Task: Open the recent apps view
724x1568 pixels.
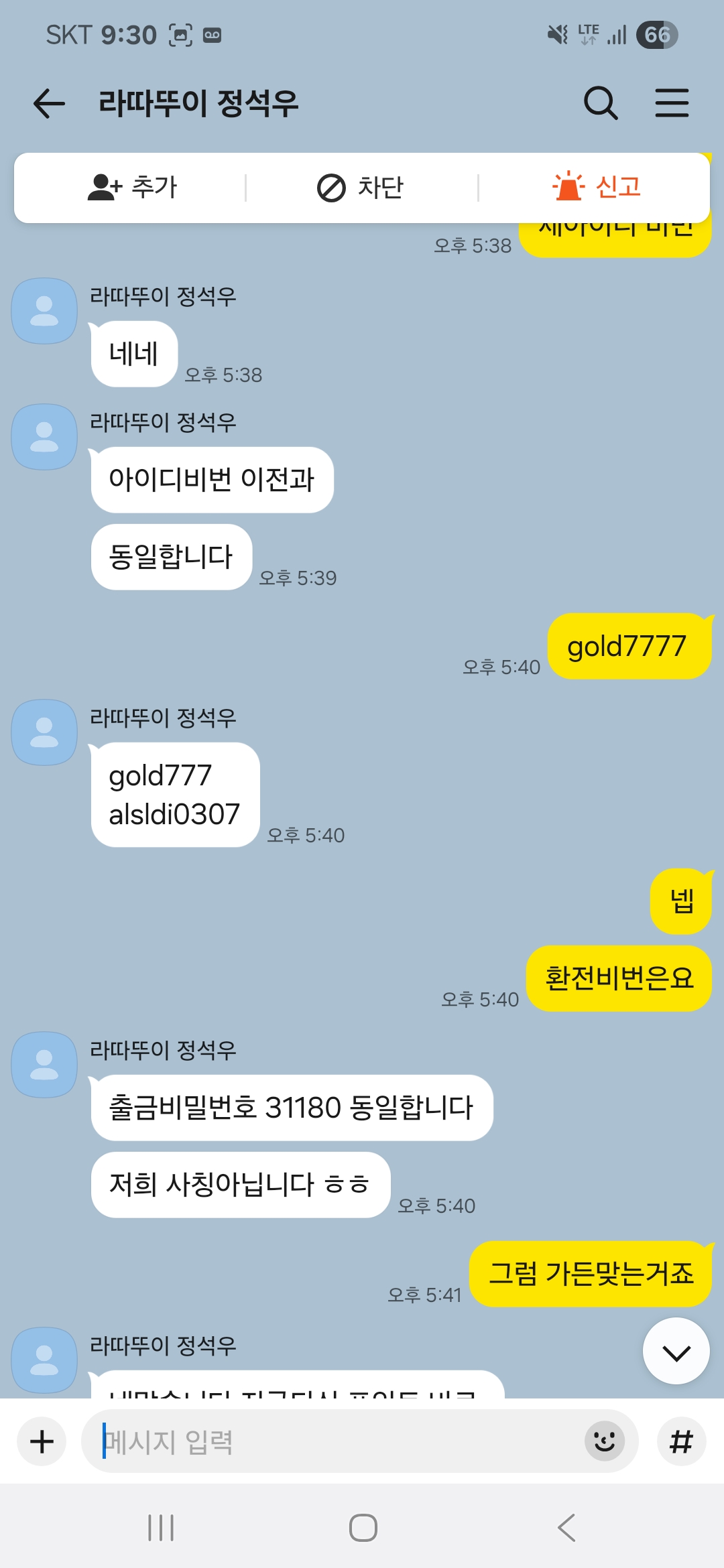Action: point(161,1528)
